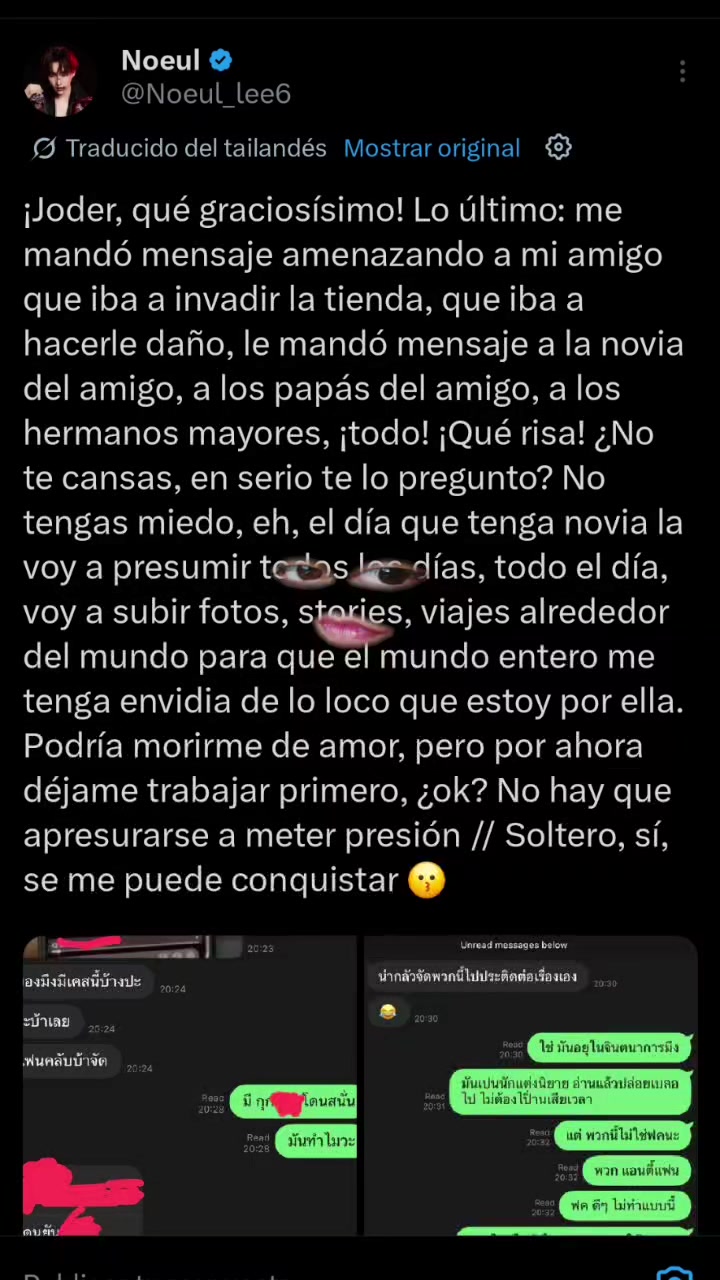The height and width of the screenshot is (1280, 720).
Task: Open the right chat screenshot with Unread messages
Action: pos(531,1086)
